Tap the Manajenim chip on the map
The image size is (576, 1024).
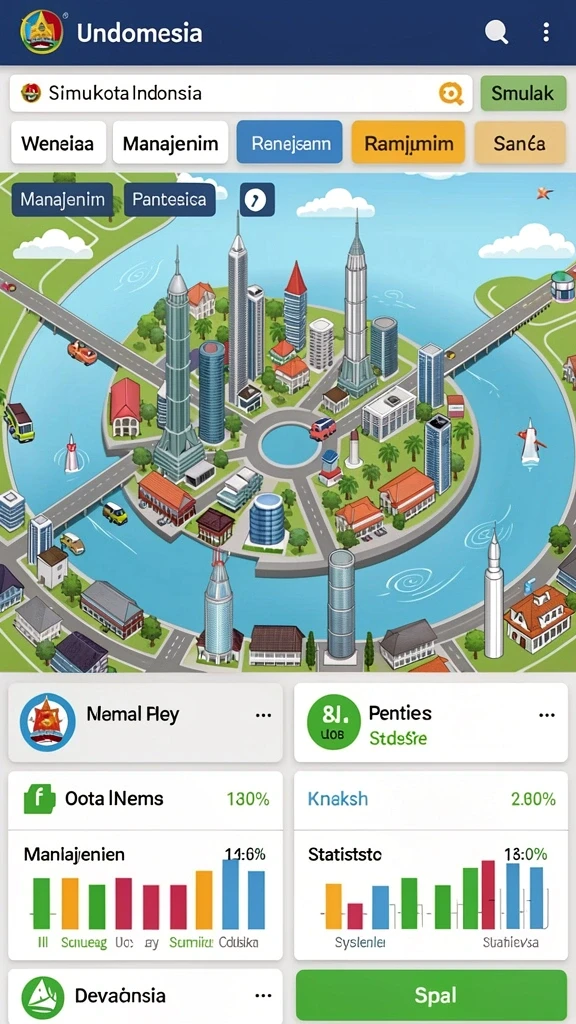point(63,199)
